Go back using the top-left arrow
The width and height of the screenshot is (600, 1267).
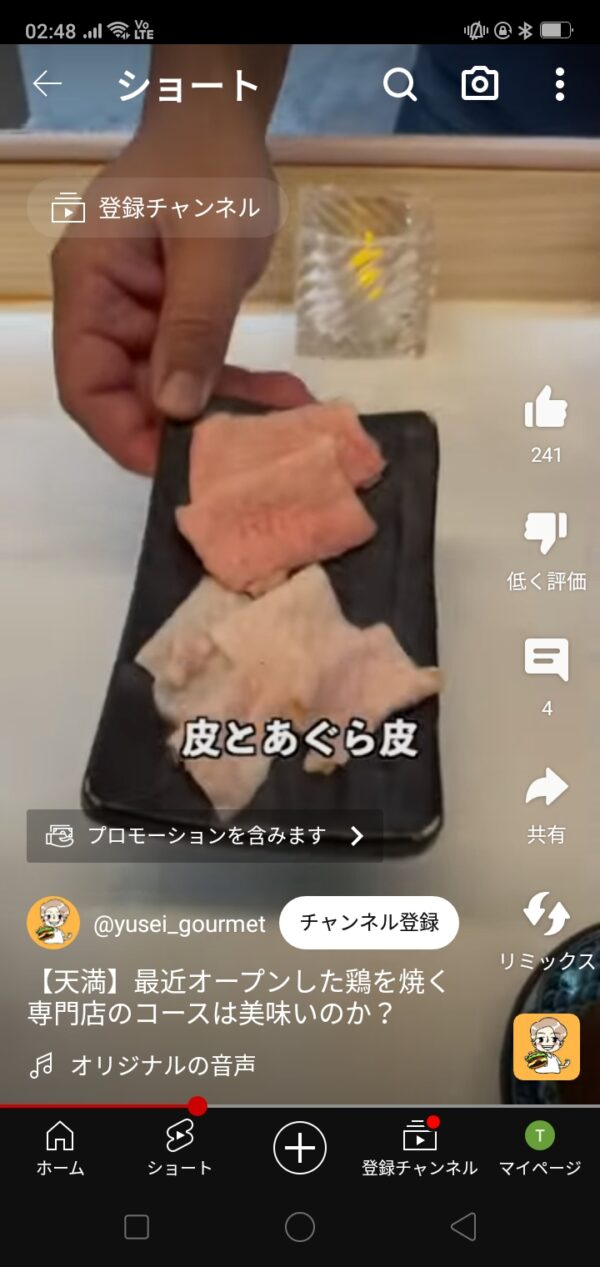(x=47, y=85)
